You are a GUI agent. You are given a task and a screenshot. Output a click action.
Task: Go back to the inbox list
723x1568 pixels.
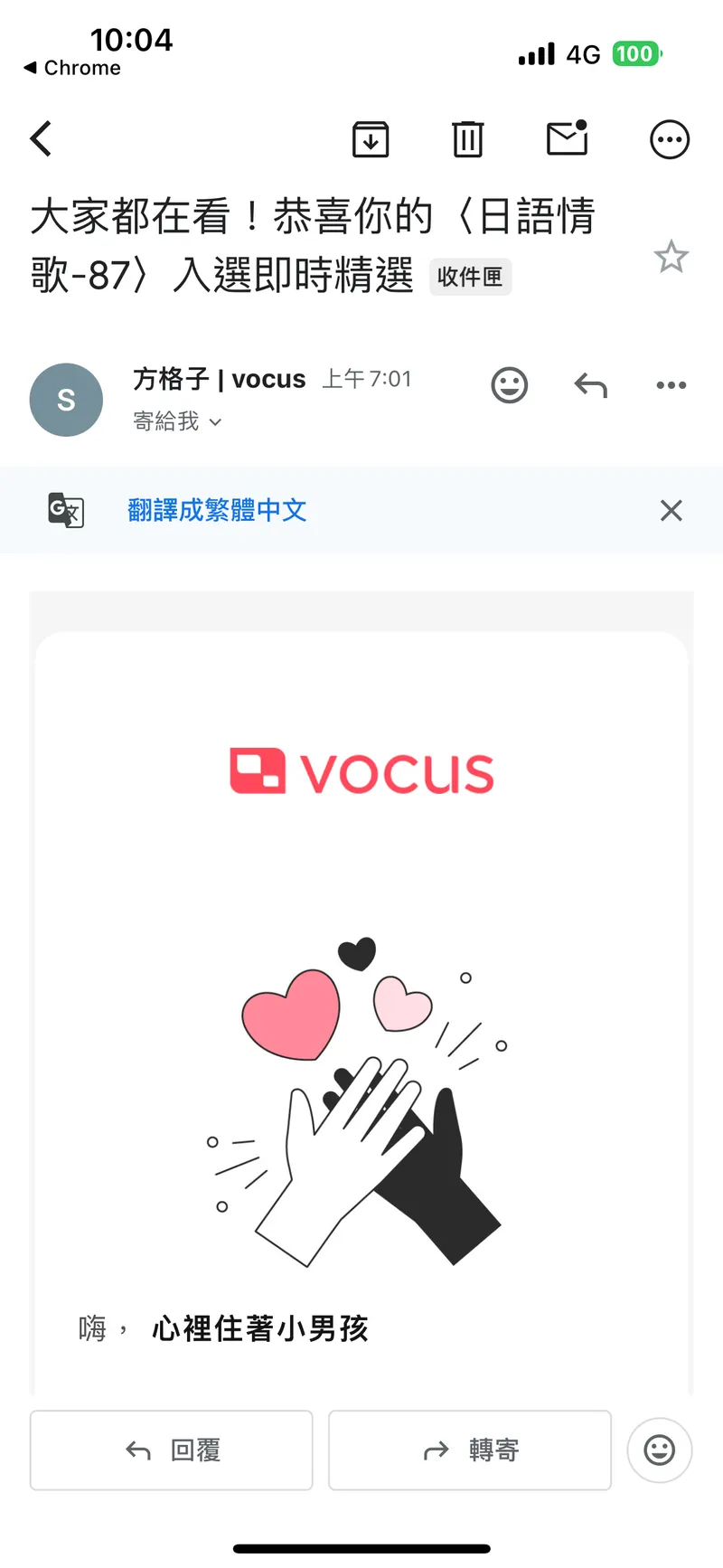(42, 139)
